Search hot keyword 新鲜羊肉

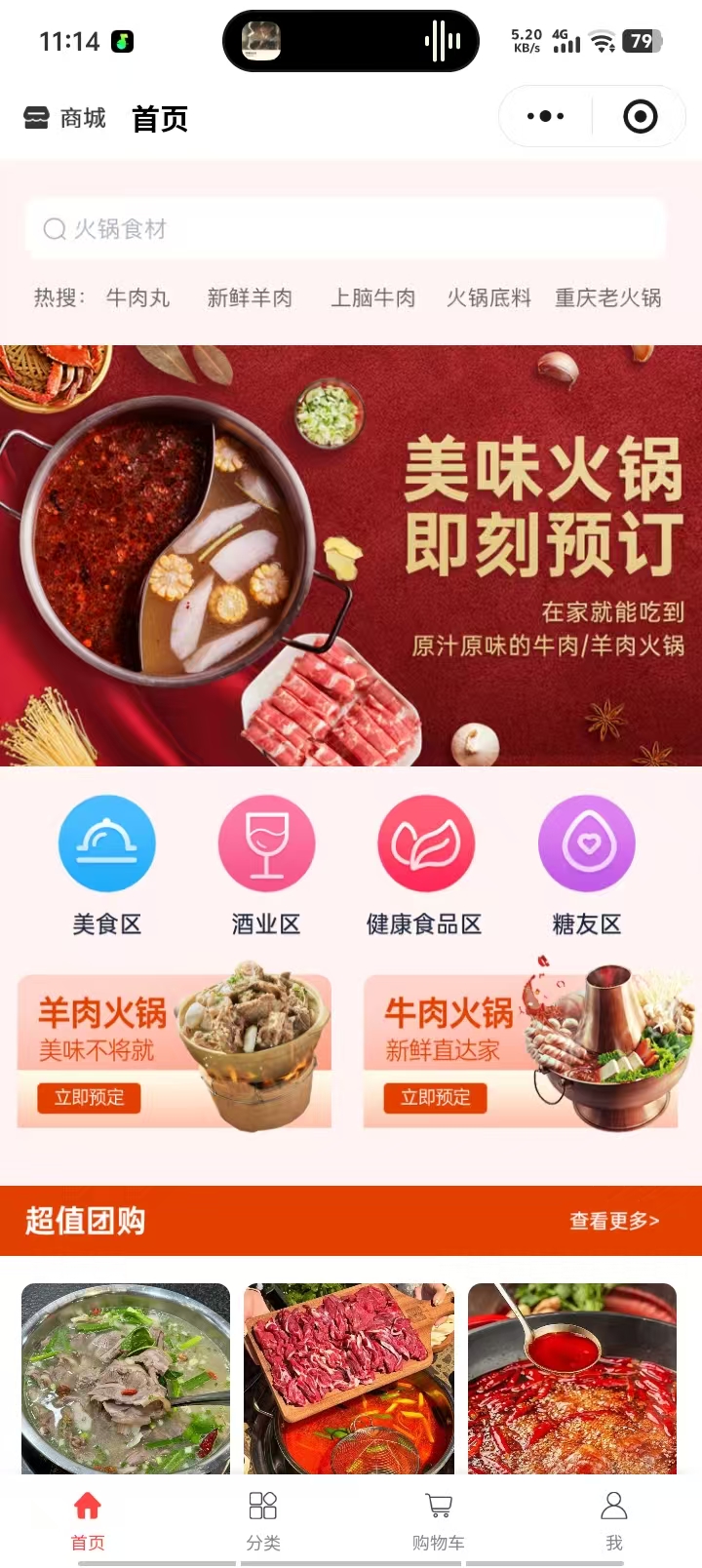(250, 298)
